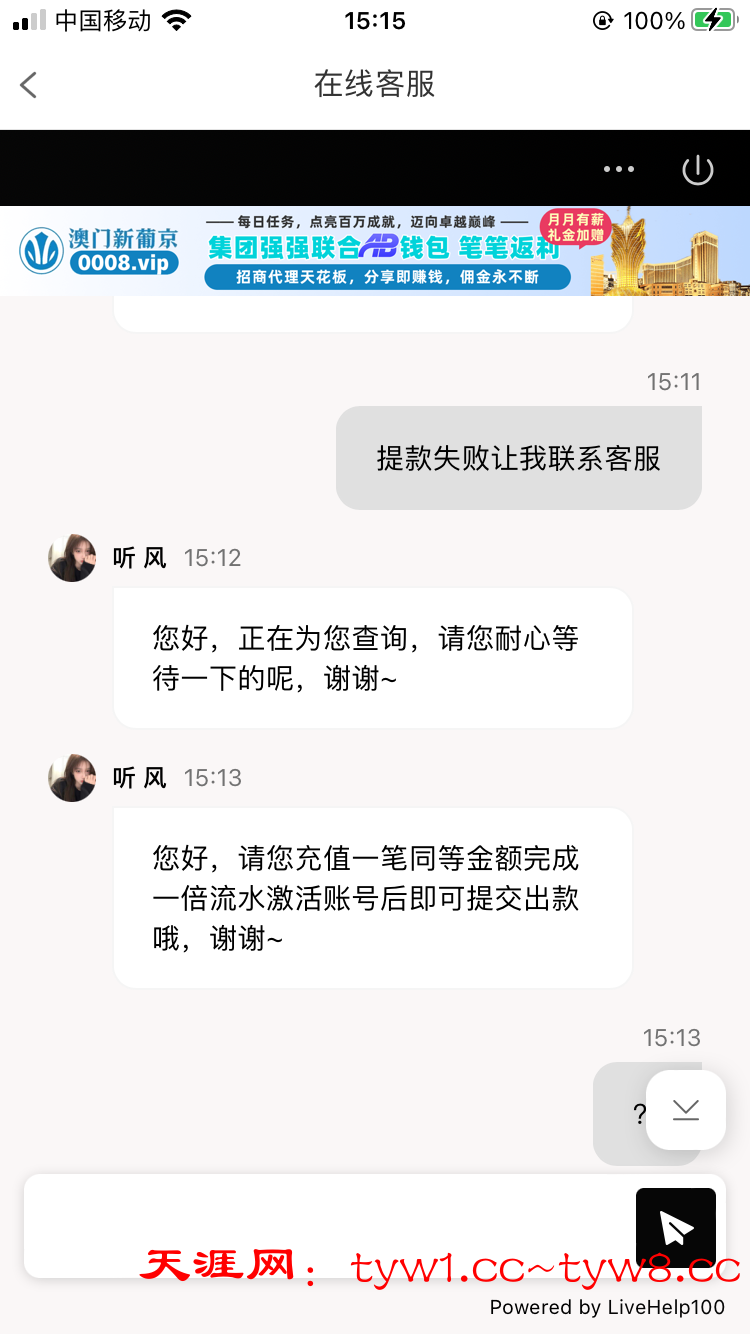Screen dimensions: 750x1334
Task: Tap agent 听风's avatar beside the 15:12 message
Action: coord(71,557)
